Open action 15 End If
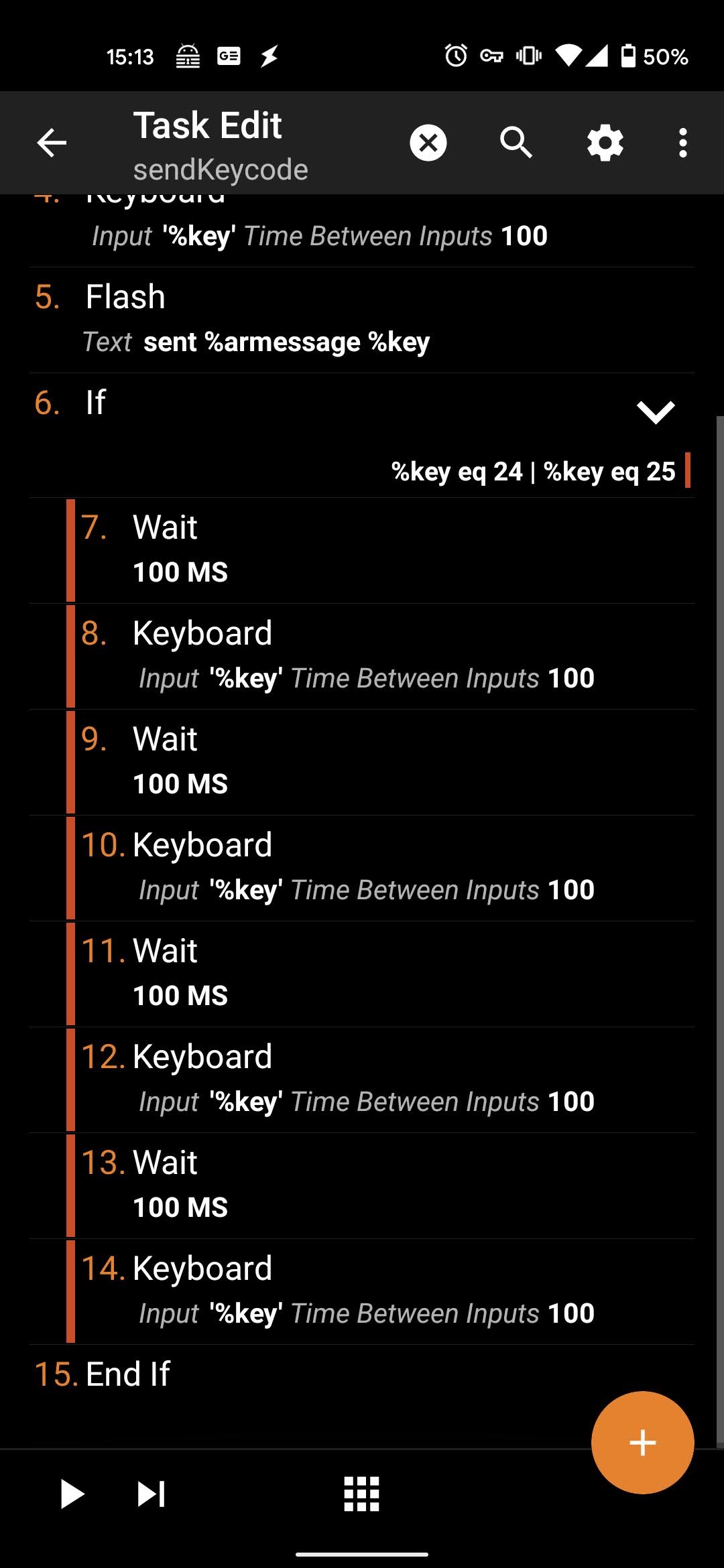 tap(268, 1374)
